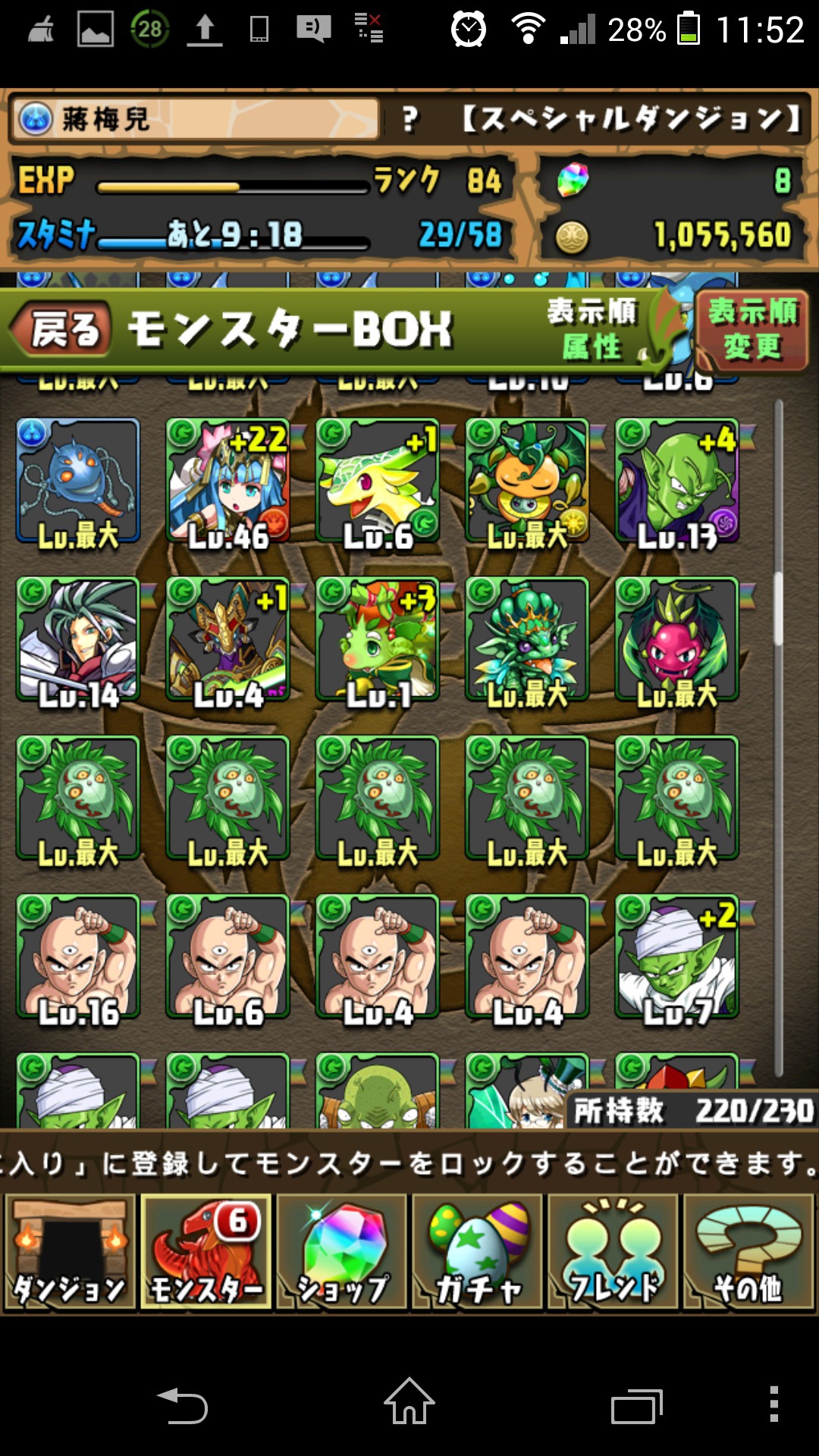
Task: Select the Lv.4 gold armored monster with +1
Action: [227, 641]
